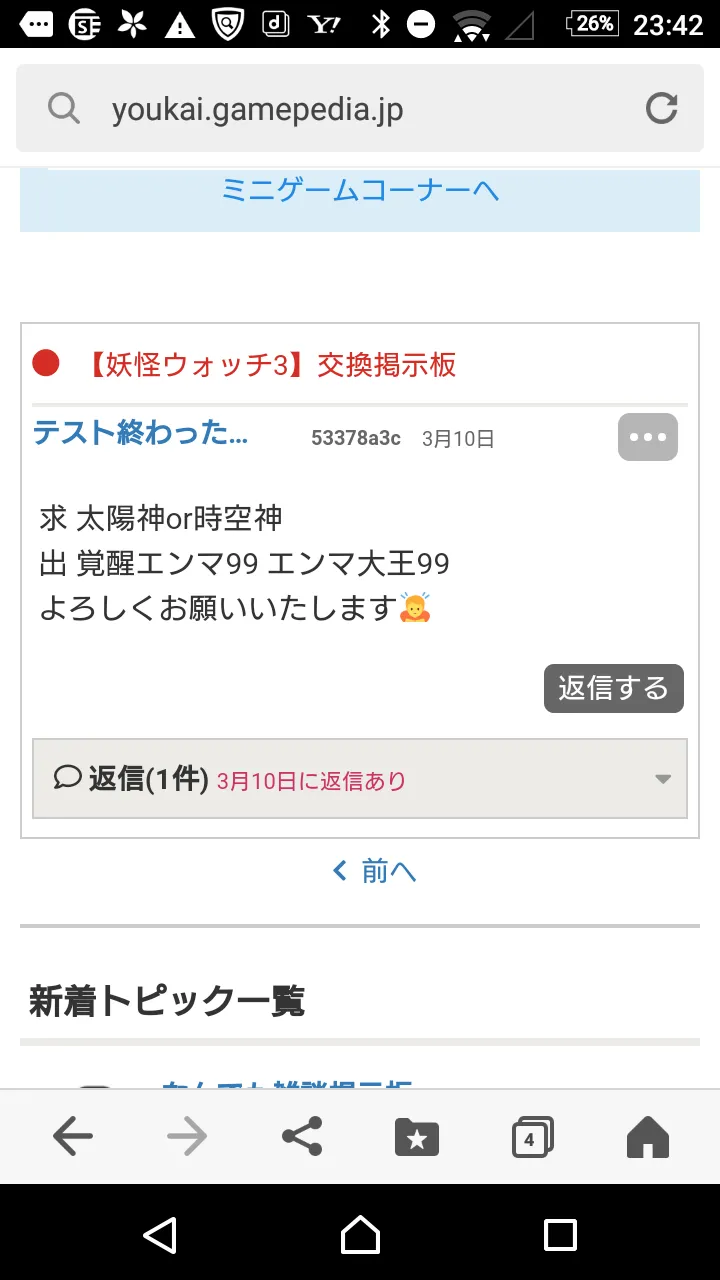Image resolution: width=720 pixels, height=1280 pixels.
Task: Open the post title テスト終わった…
Action: click(x=141, y=434)
